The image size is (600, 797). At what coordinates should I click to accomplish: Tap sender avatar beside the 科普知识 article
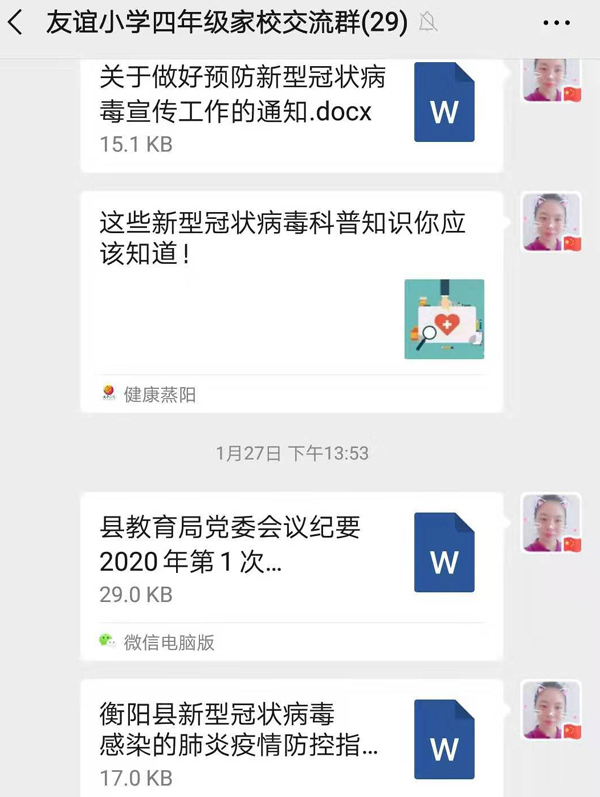[x=551, y=222]
